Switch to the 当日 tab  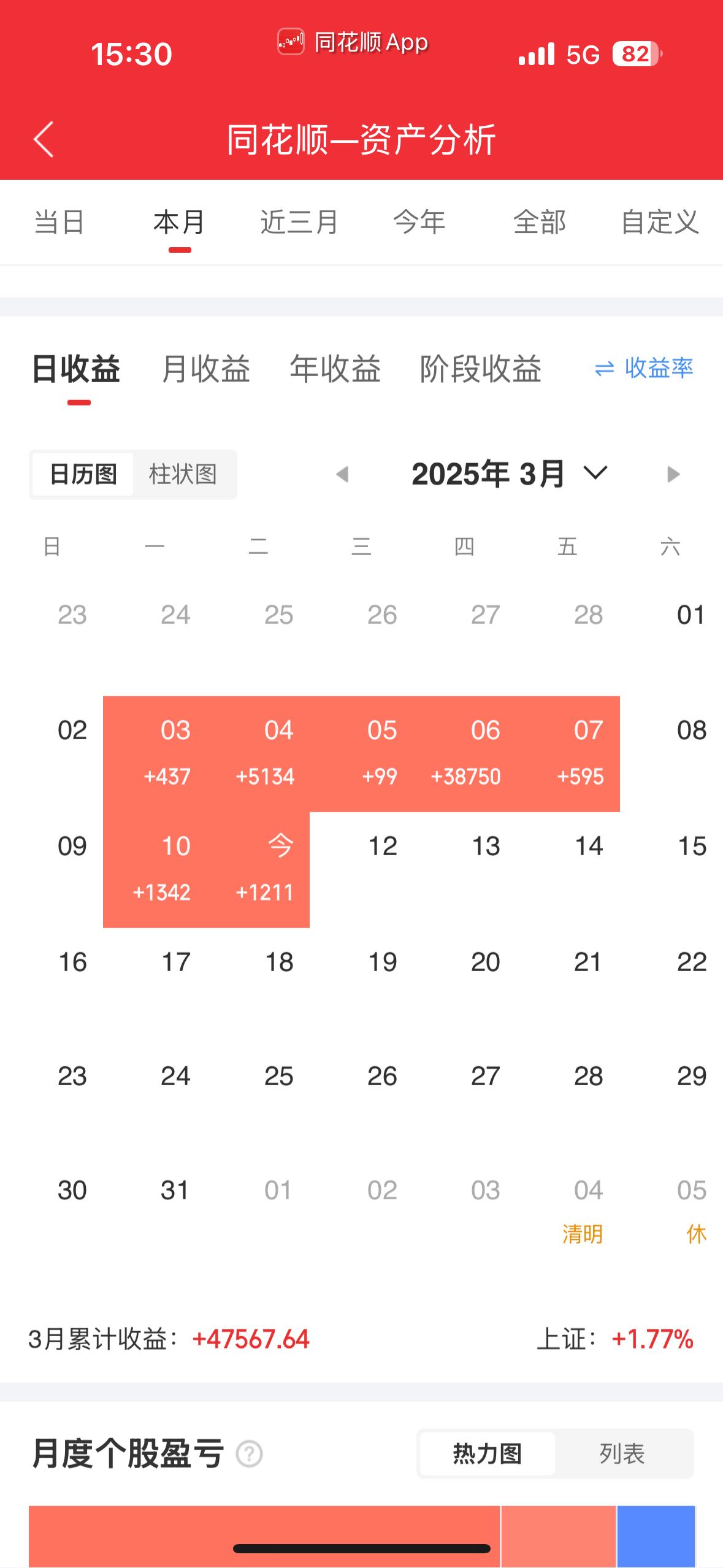pos(59,222)
